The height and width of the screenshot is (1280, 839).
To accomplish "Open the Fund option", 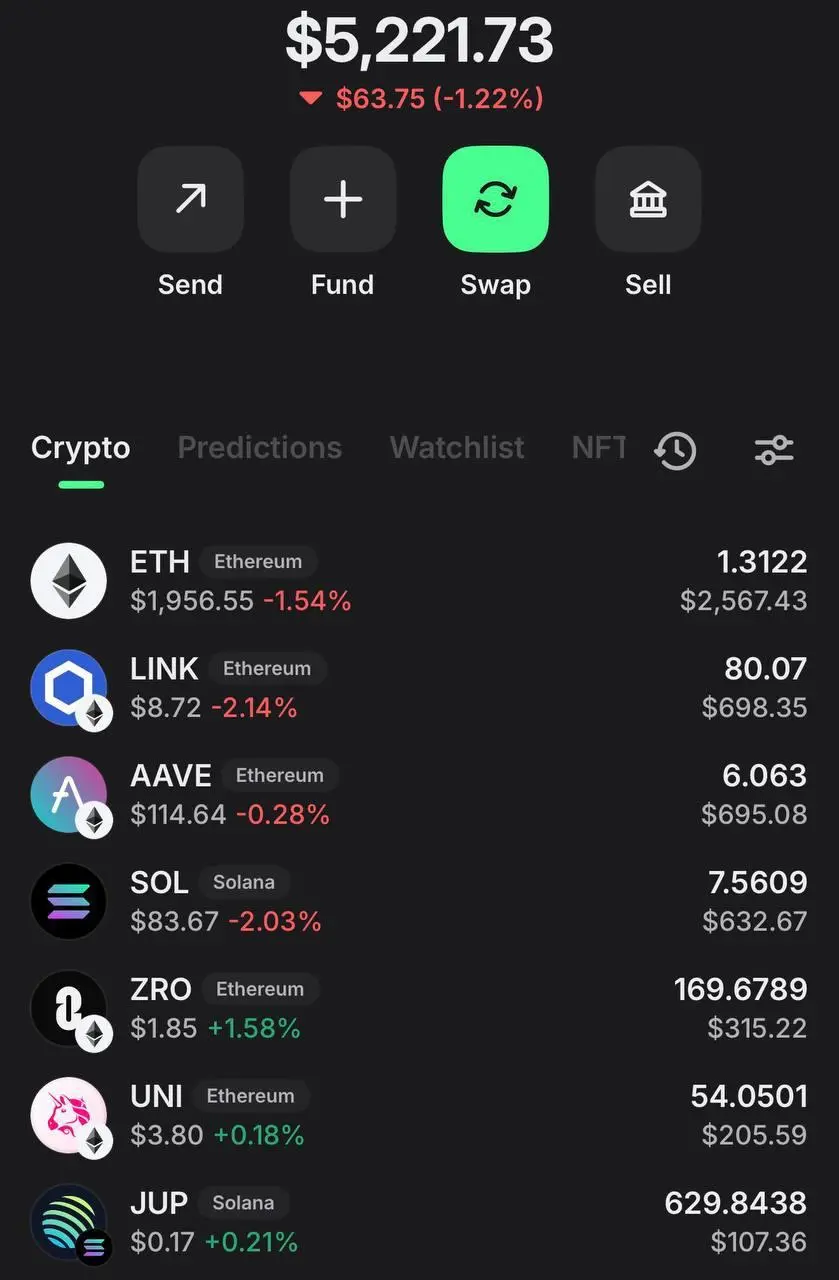I will pos(343,200).
